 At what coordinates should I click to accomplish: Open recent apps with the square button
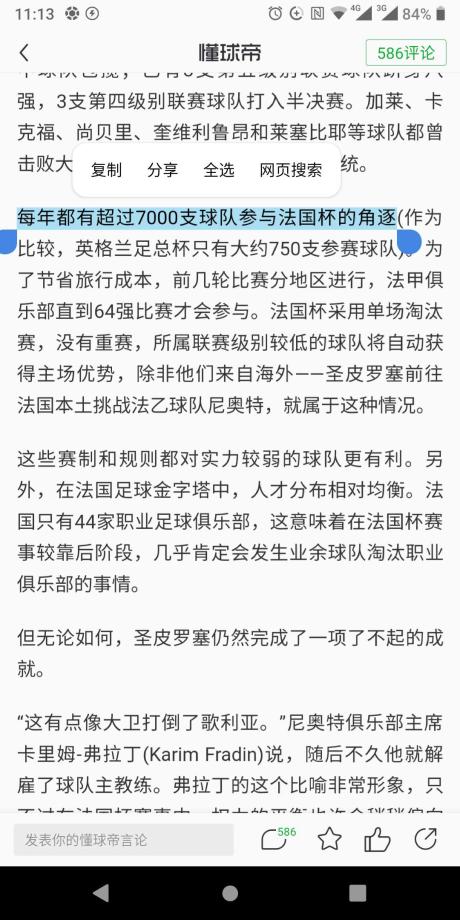point(357,893)
